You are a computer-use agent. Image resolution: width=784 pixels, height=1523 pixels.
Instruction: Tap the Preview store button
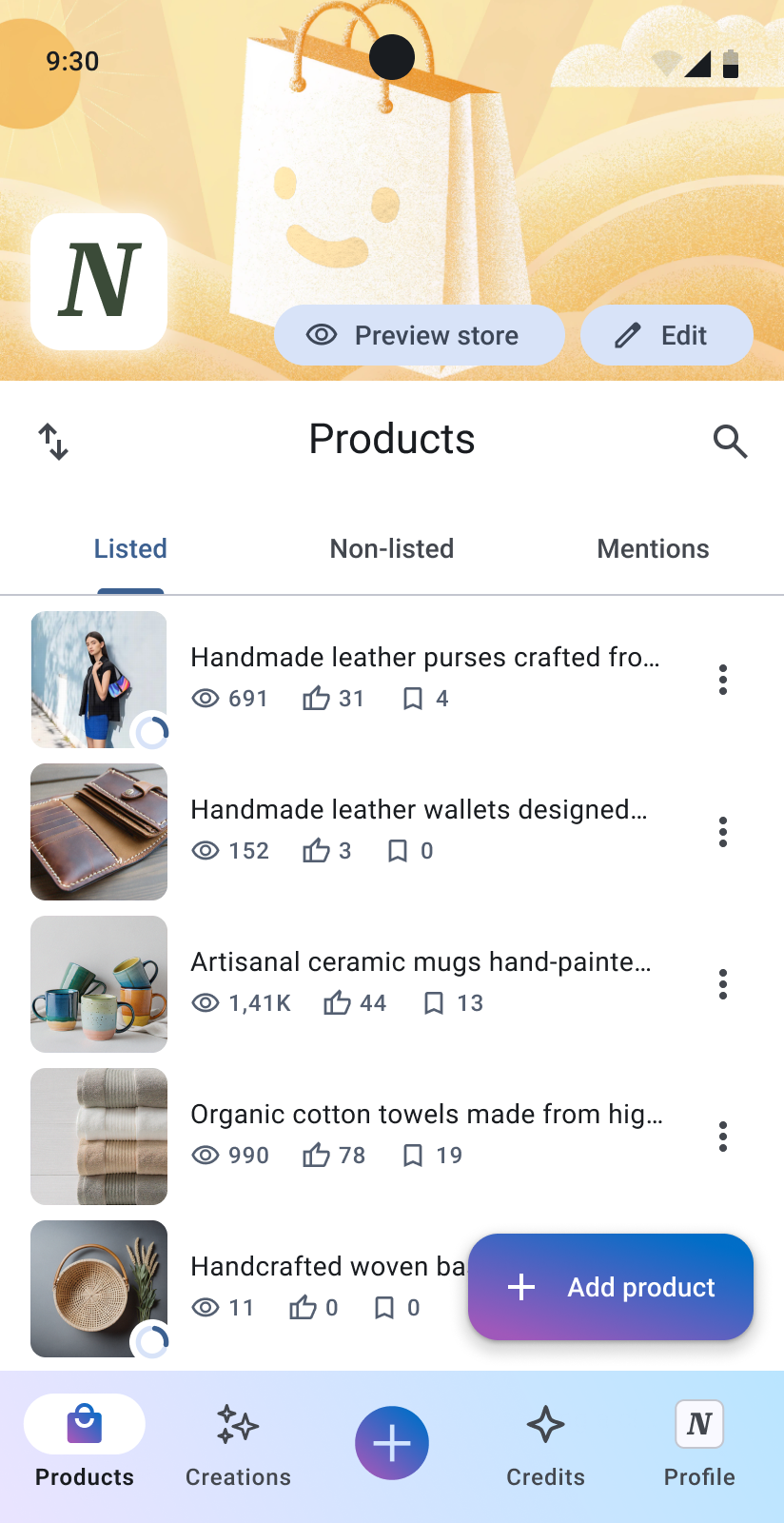(420, 335)
